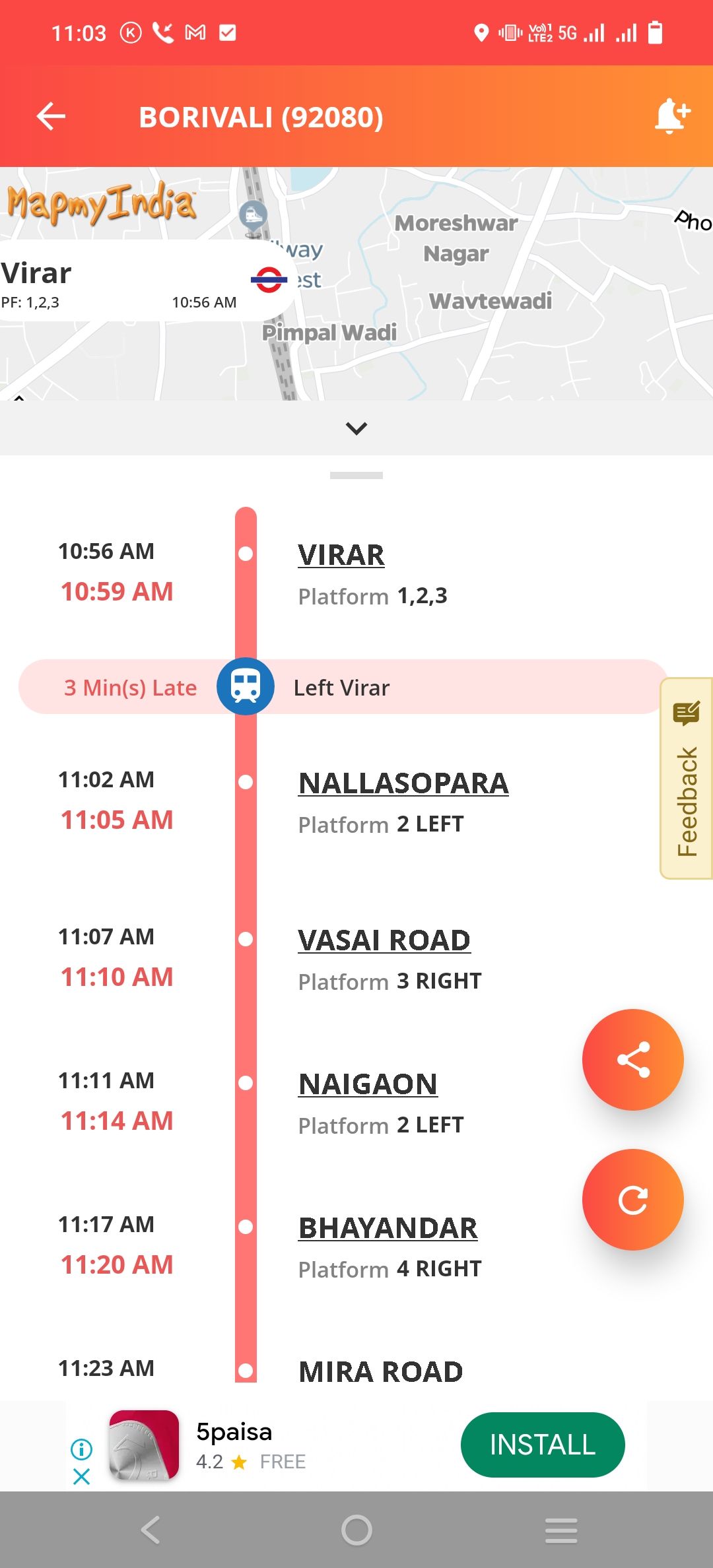
Task: Open the NAIGAON station link
Action: point(368,1084)
